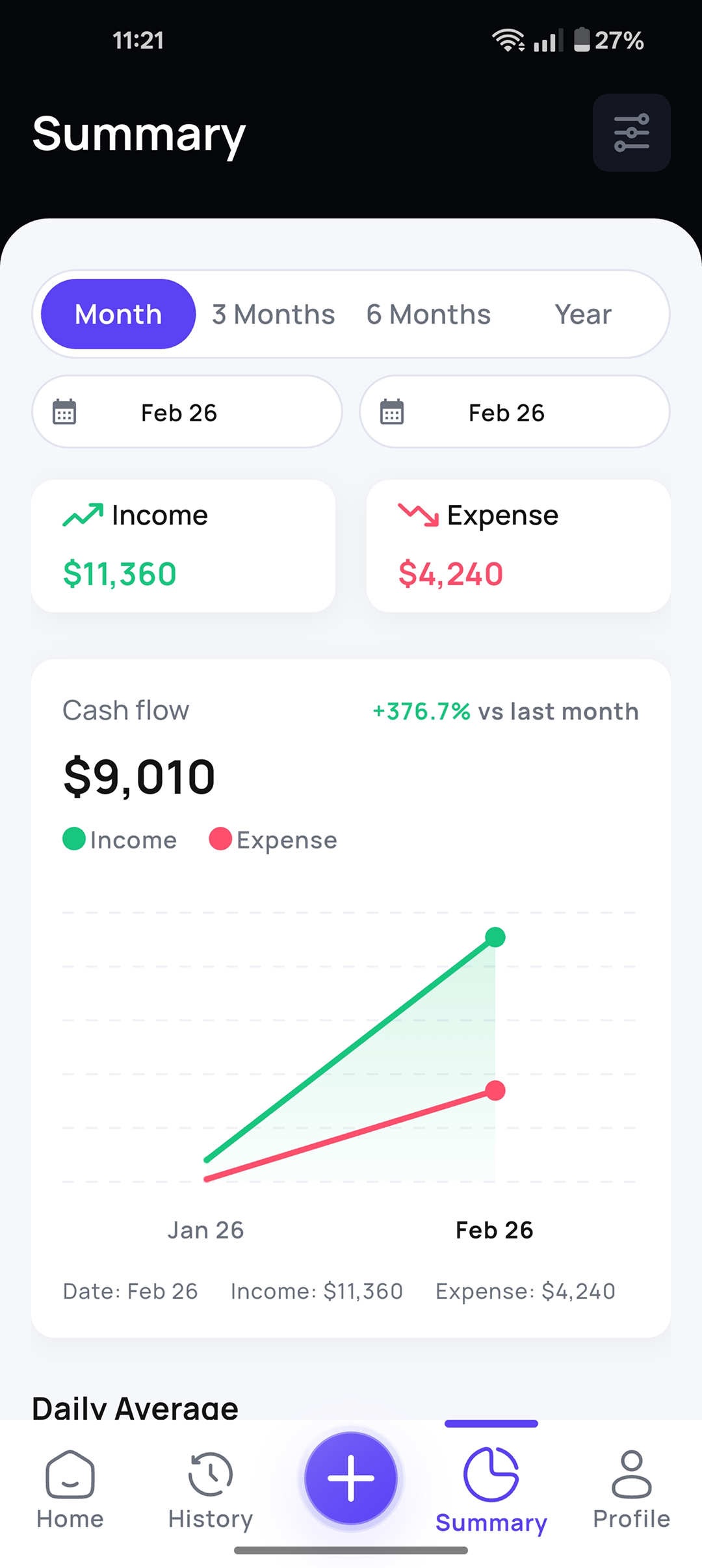Tap the Feb 26 expense chart point

point(495,1090)
